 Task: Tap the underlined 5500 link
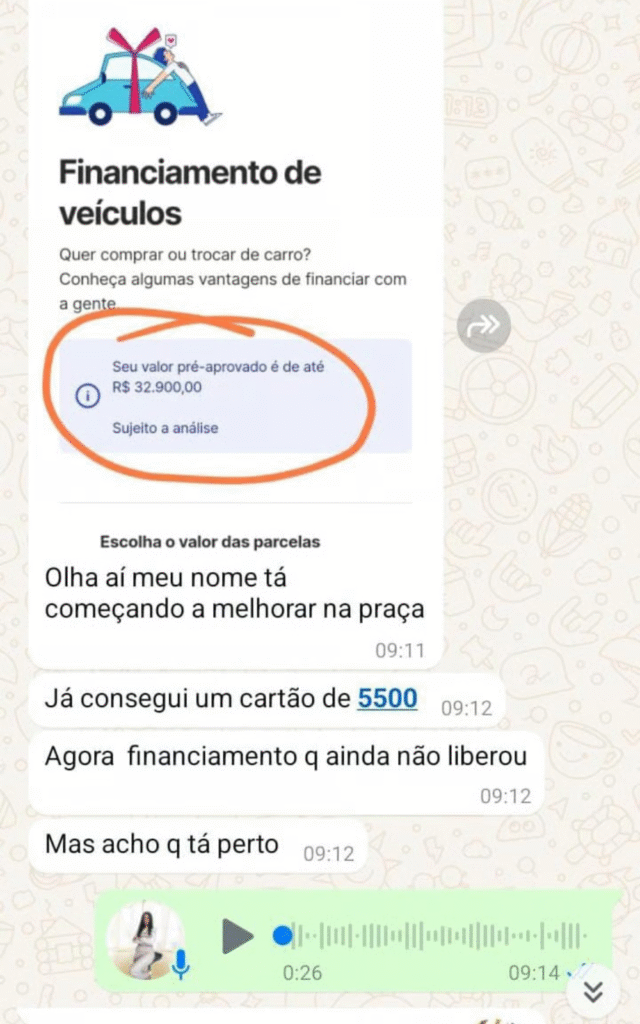(x=387, y=698)
